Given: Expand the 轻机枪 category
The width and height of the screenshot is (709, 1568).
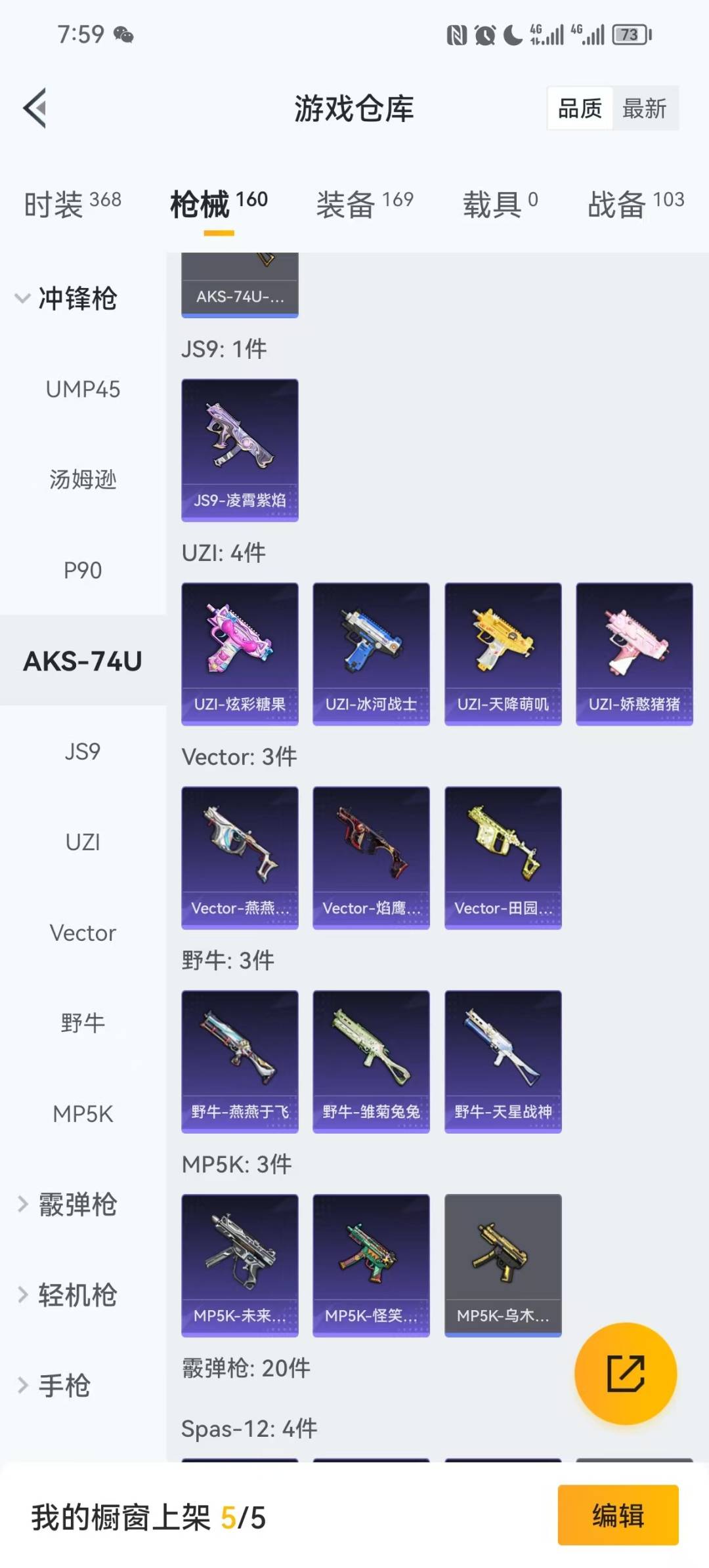Looking at the screenshot, I should click(66, 1295).
